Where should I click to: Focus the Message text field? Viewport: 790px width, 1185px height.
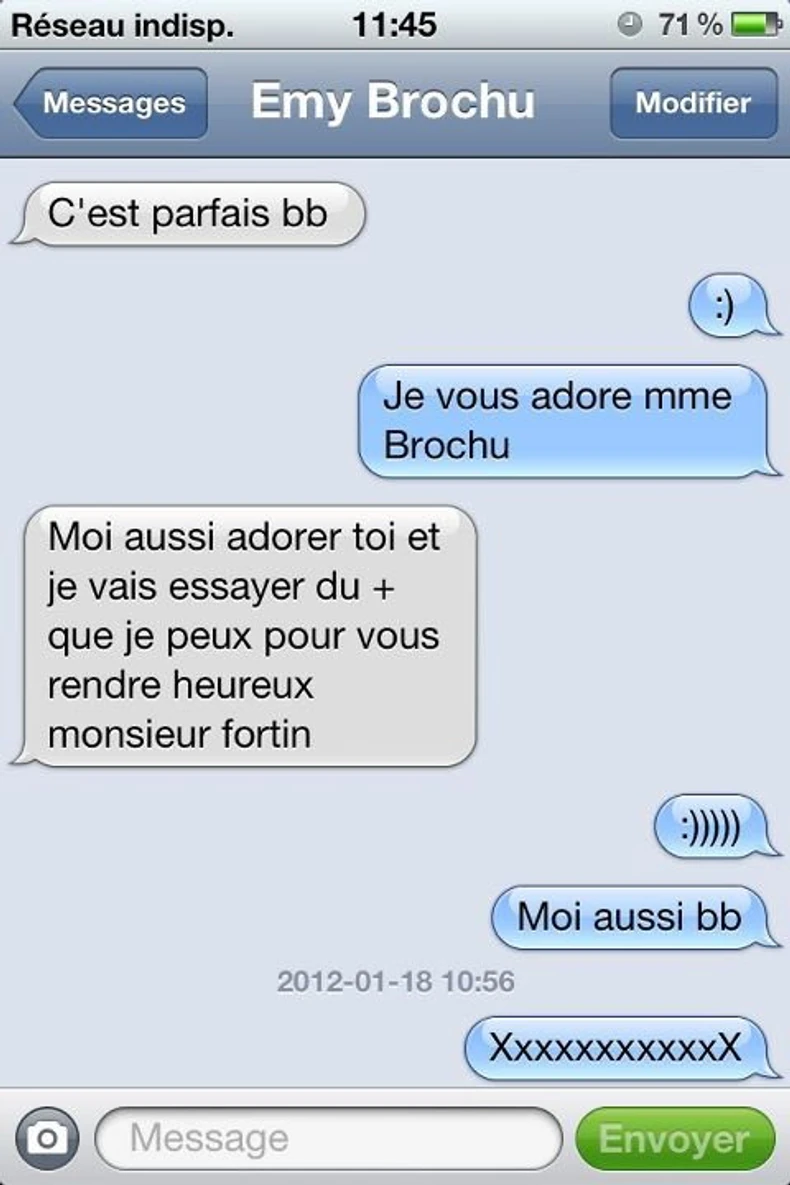point(330,1138)
